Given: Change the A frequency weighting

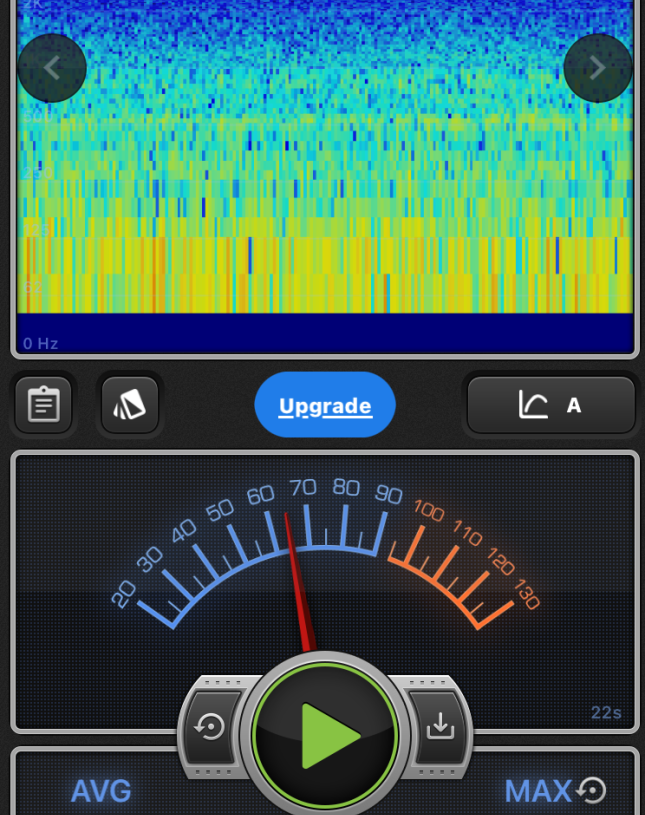Looking at the screenshot, I should point(551,405).
